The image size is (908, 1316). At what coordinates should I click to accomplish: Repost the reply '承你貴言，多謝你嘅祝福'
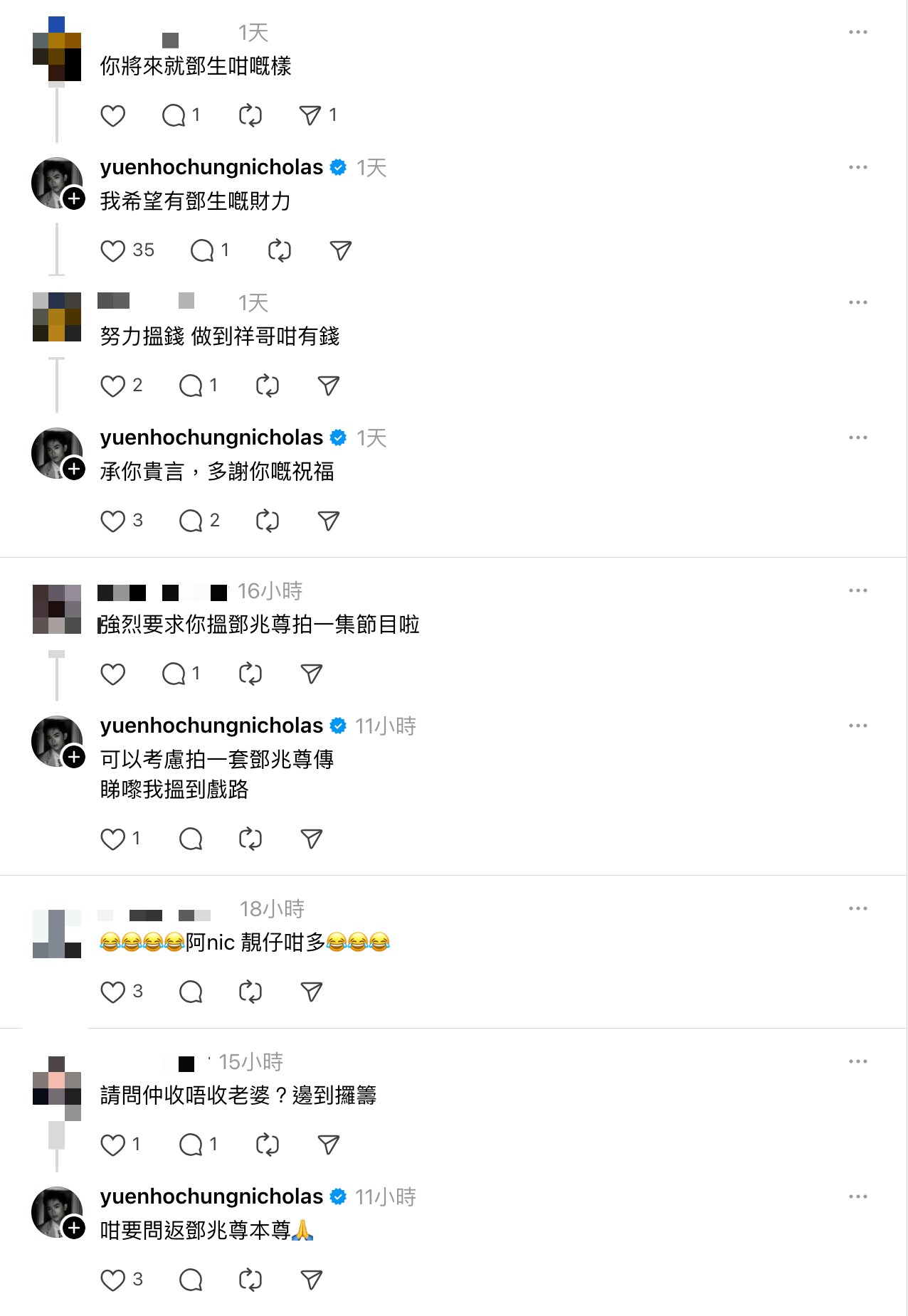point(268,521)
